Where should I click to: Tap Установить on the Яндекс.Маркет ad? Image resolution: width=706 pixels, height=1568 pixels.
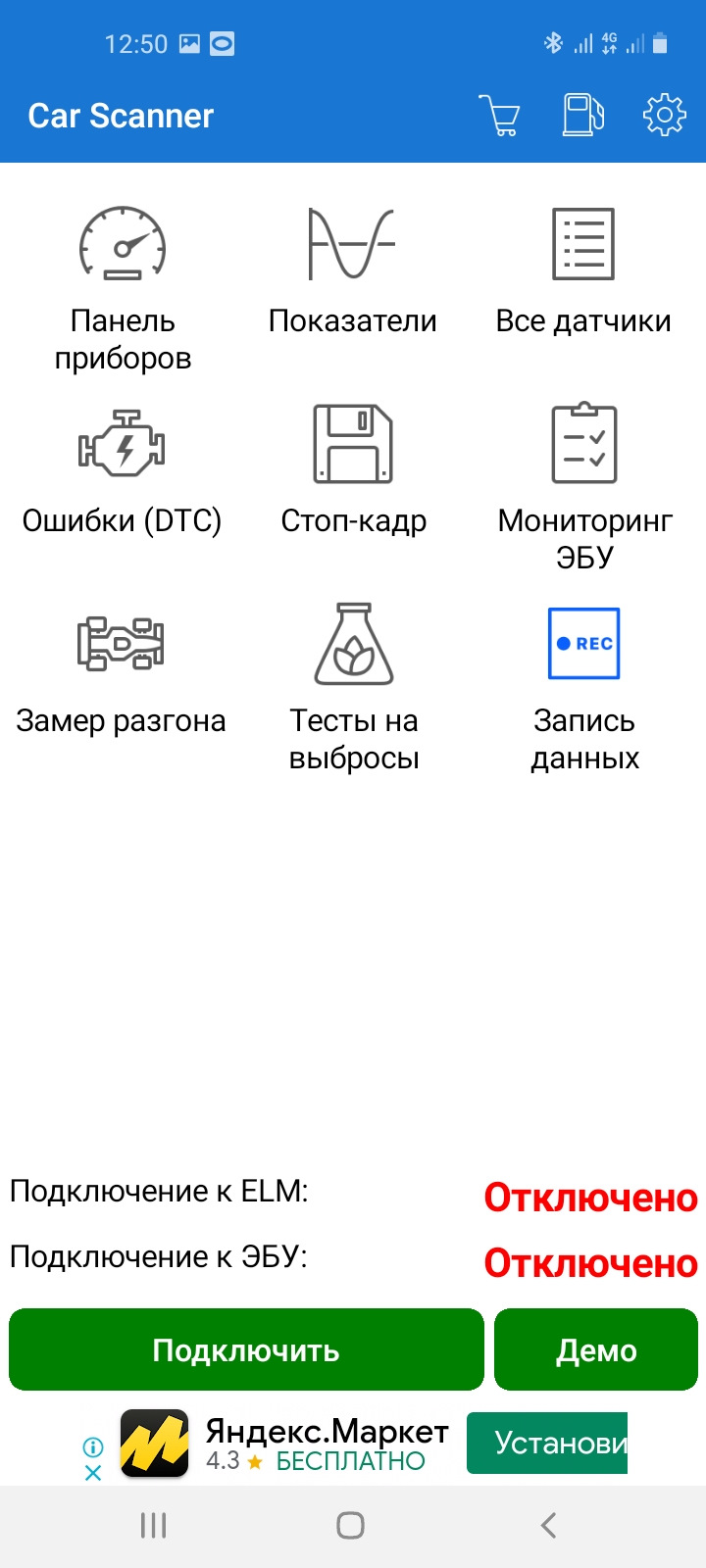coord(547,1443)
